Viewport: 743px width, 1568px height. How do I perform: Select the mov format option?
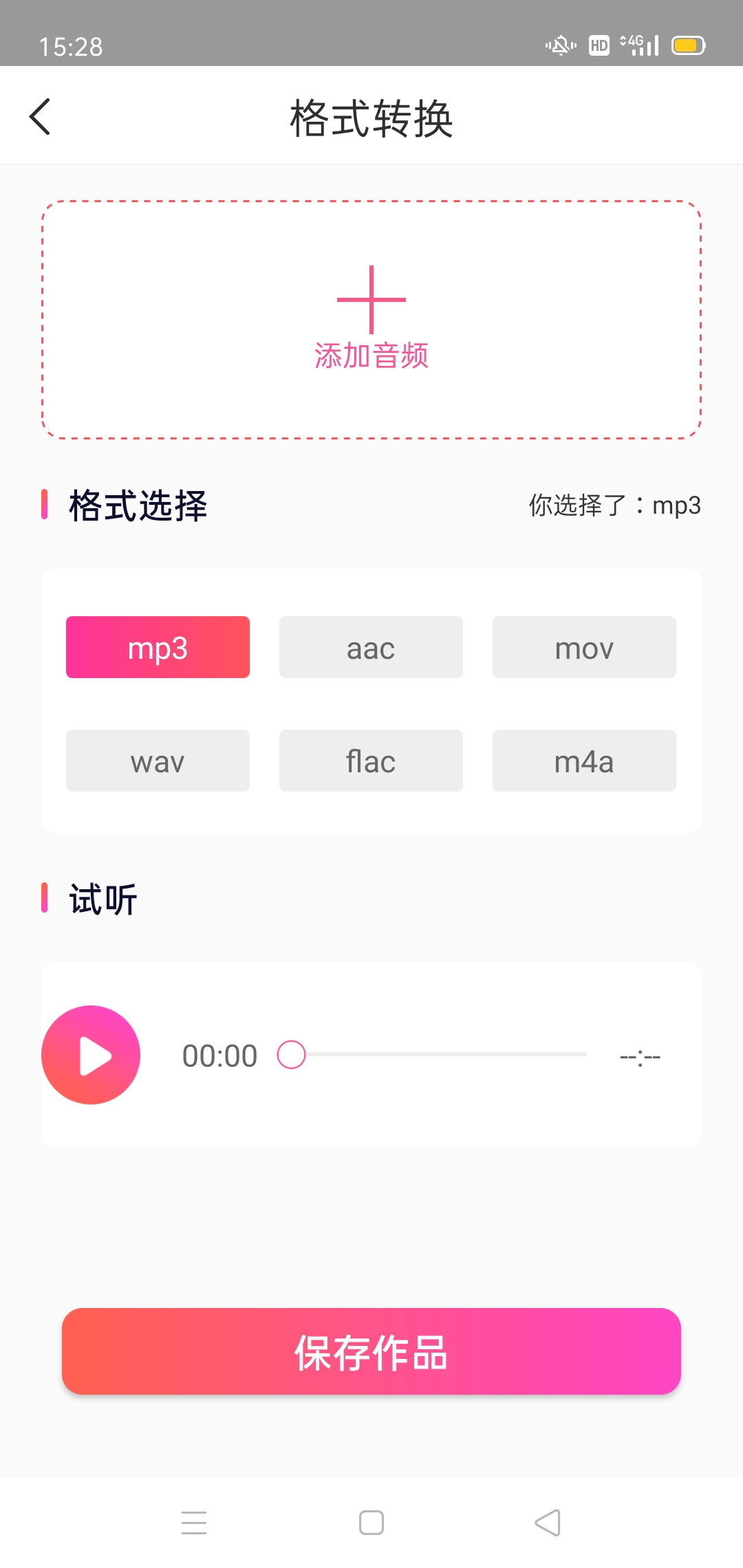coord(584,646)
